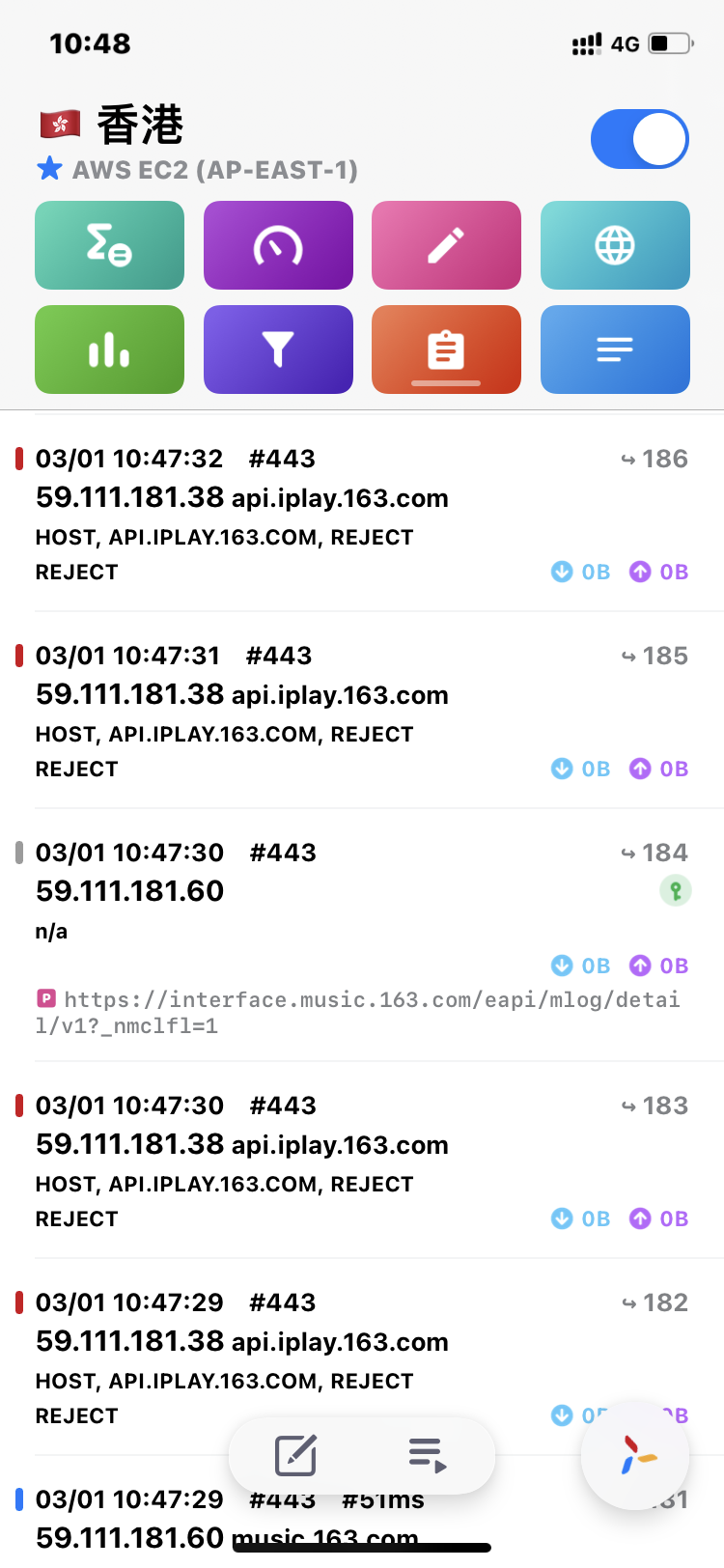Tap the purple upload 0B indicator

pyautogui.click(x=658, y=572)
